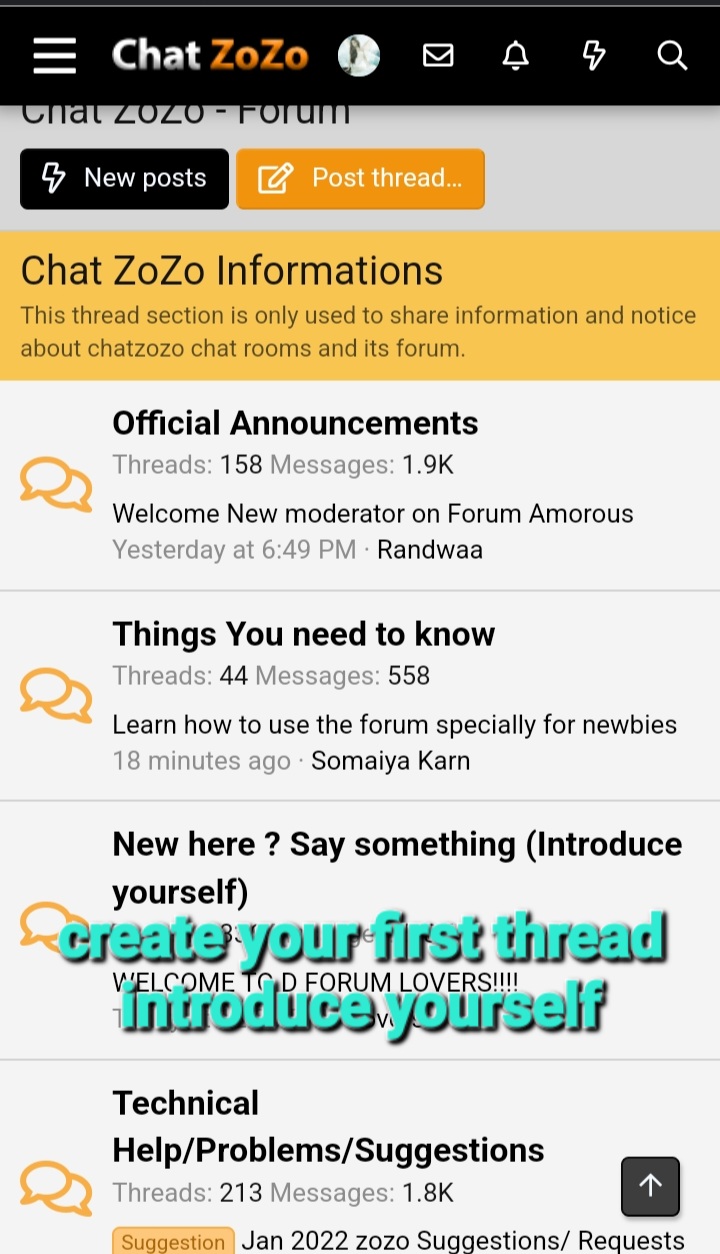The height and width of the screenshot is (1254, 720).
Task: Open the search magnifier
Action: coord(672,55)
